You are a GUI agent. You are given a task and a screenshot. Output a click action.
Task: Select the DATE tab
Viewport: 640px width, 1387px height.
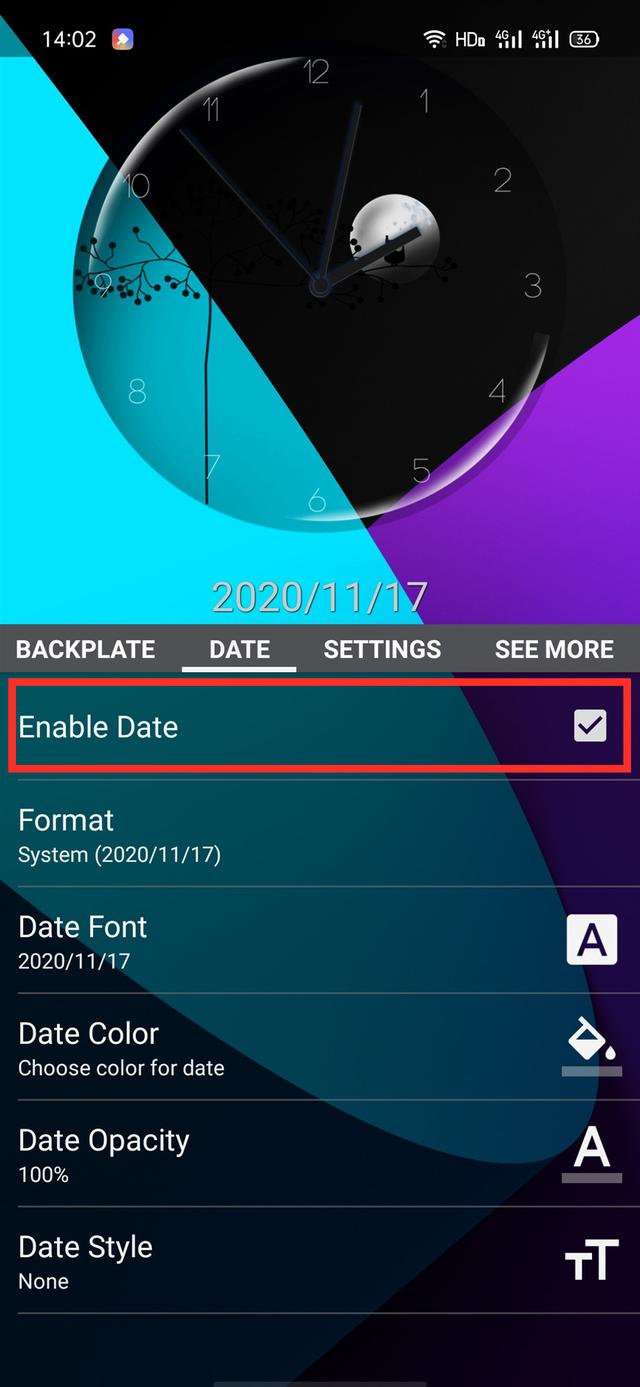click(239, 649)
